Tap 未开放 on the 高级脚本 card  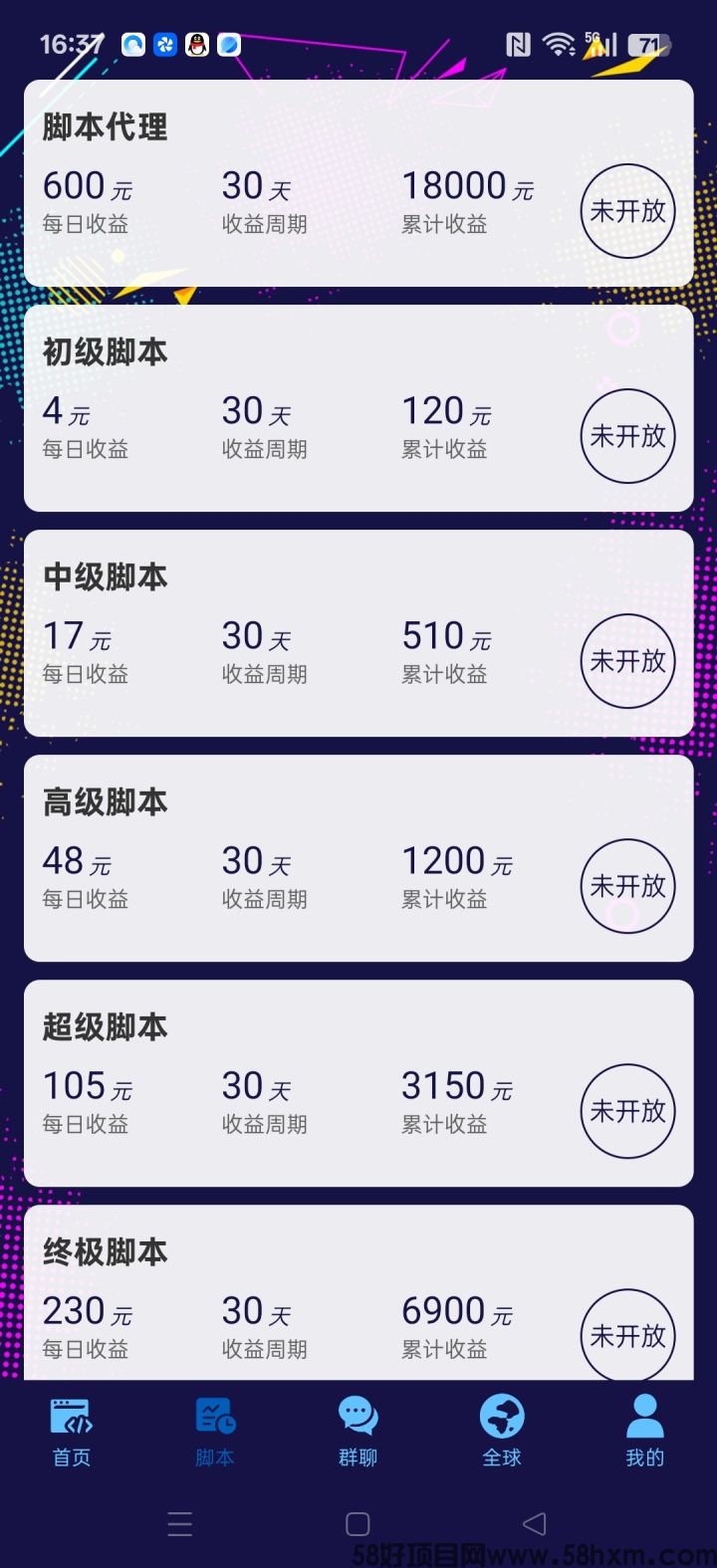pos(627,886)
